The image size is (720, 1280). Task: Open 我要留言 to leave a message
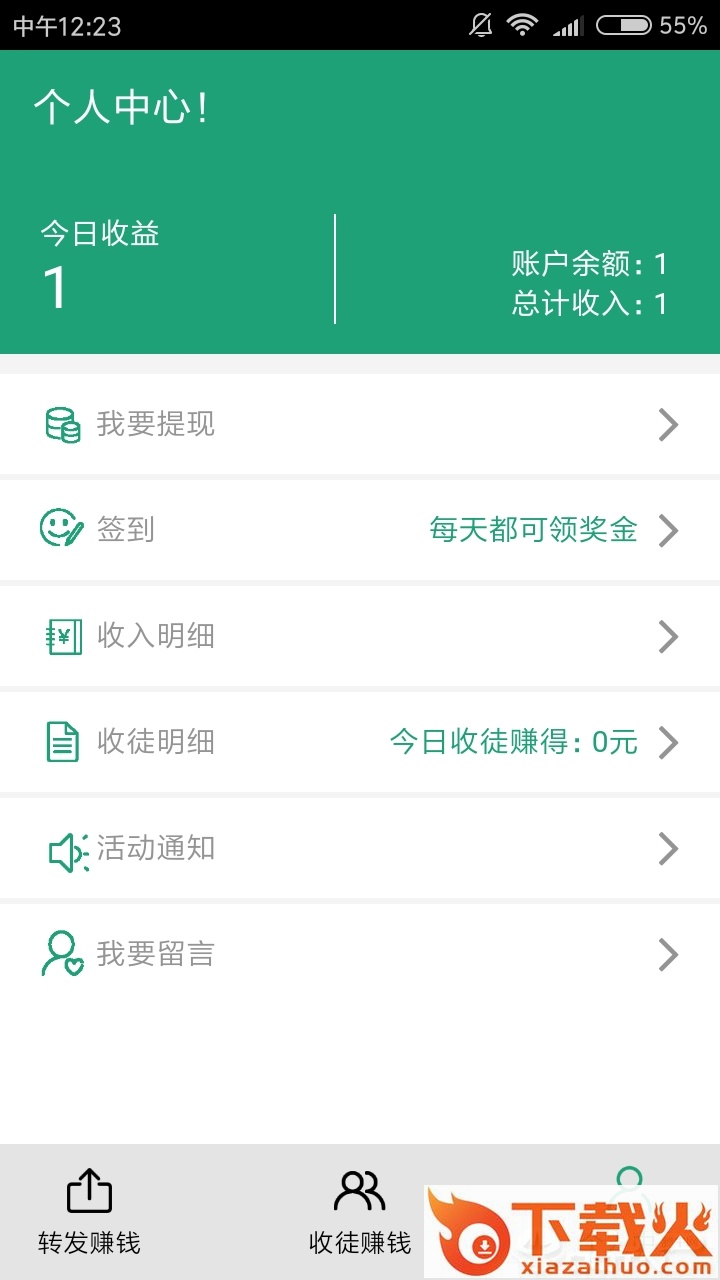(x=360, y=955)
